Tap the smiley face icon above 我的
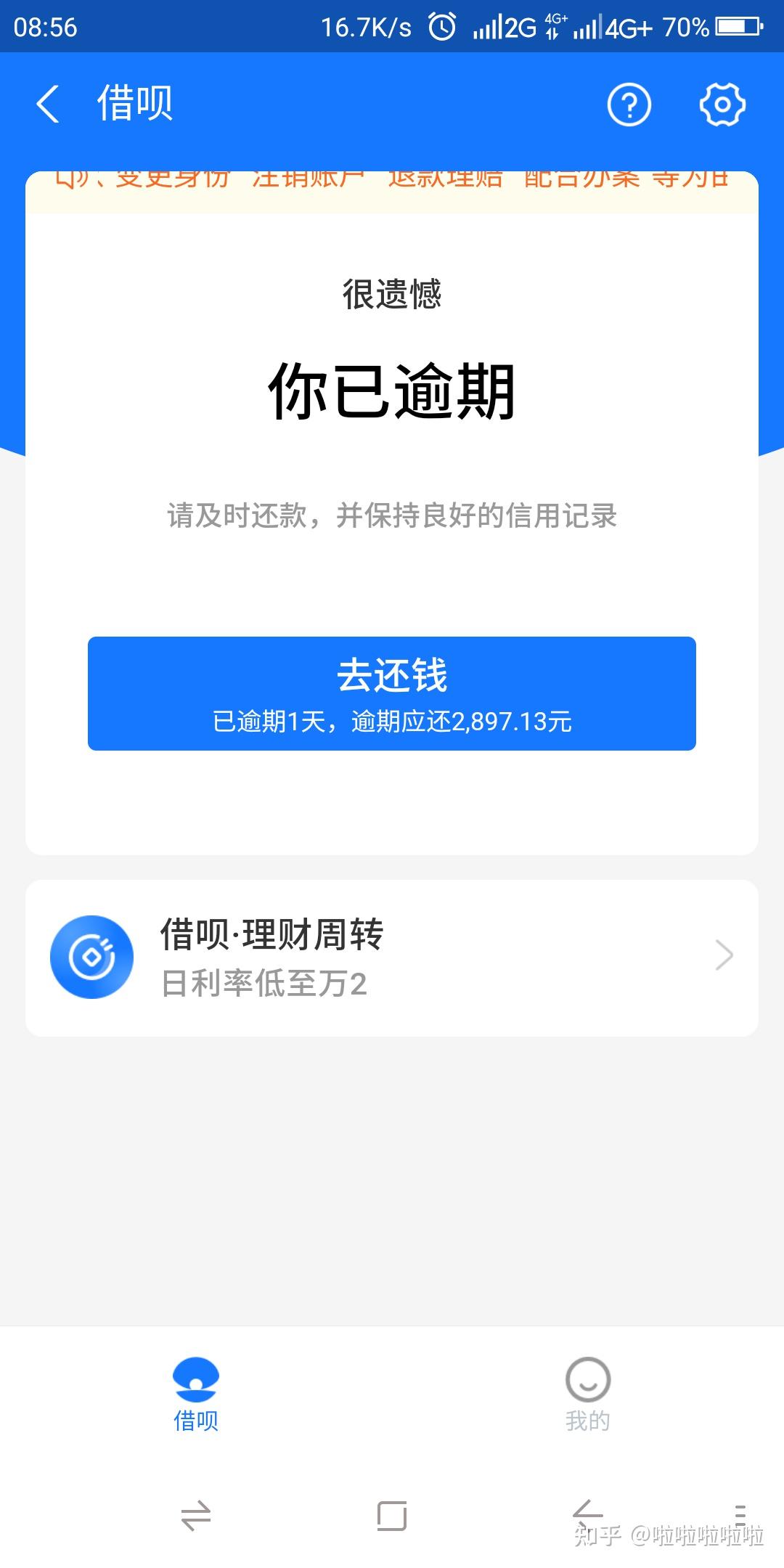Screen dimensions: 784x1568 pos(589,1379)
